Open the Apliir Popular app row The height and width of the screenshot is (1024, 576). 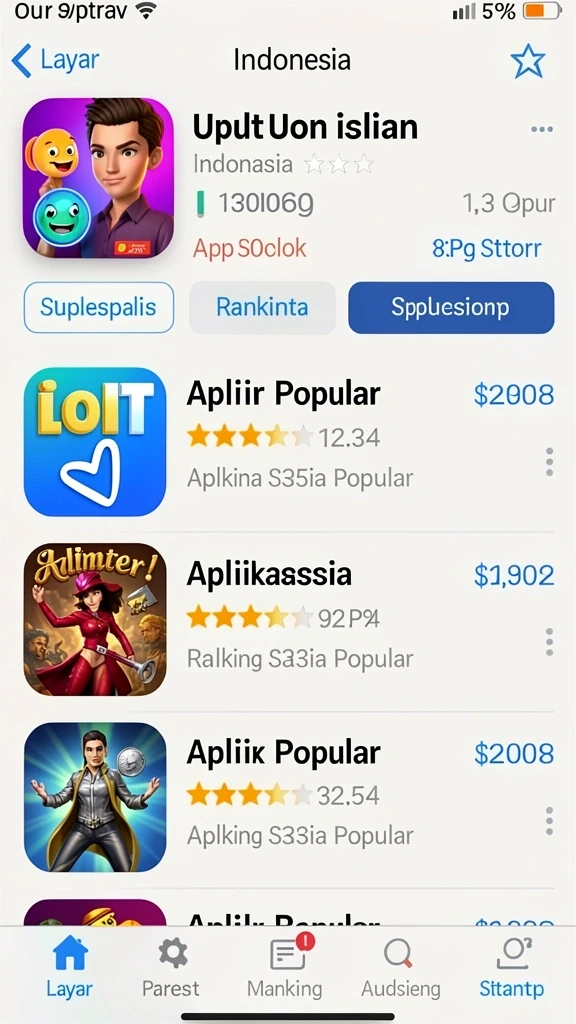pos(289,442)
